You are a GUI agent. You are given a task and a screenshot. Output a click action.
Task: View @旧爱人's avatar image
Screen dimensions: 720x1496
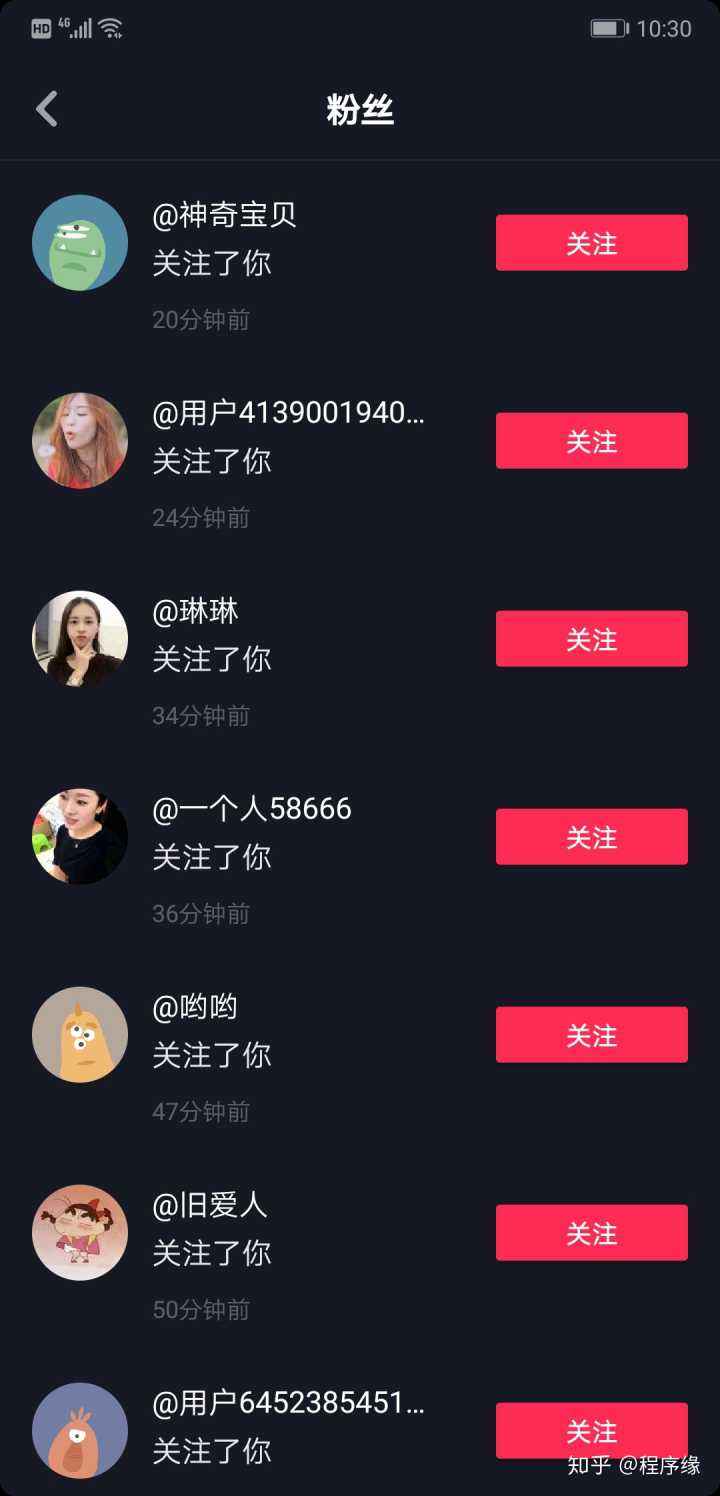point(80,1233)
